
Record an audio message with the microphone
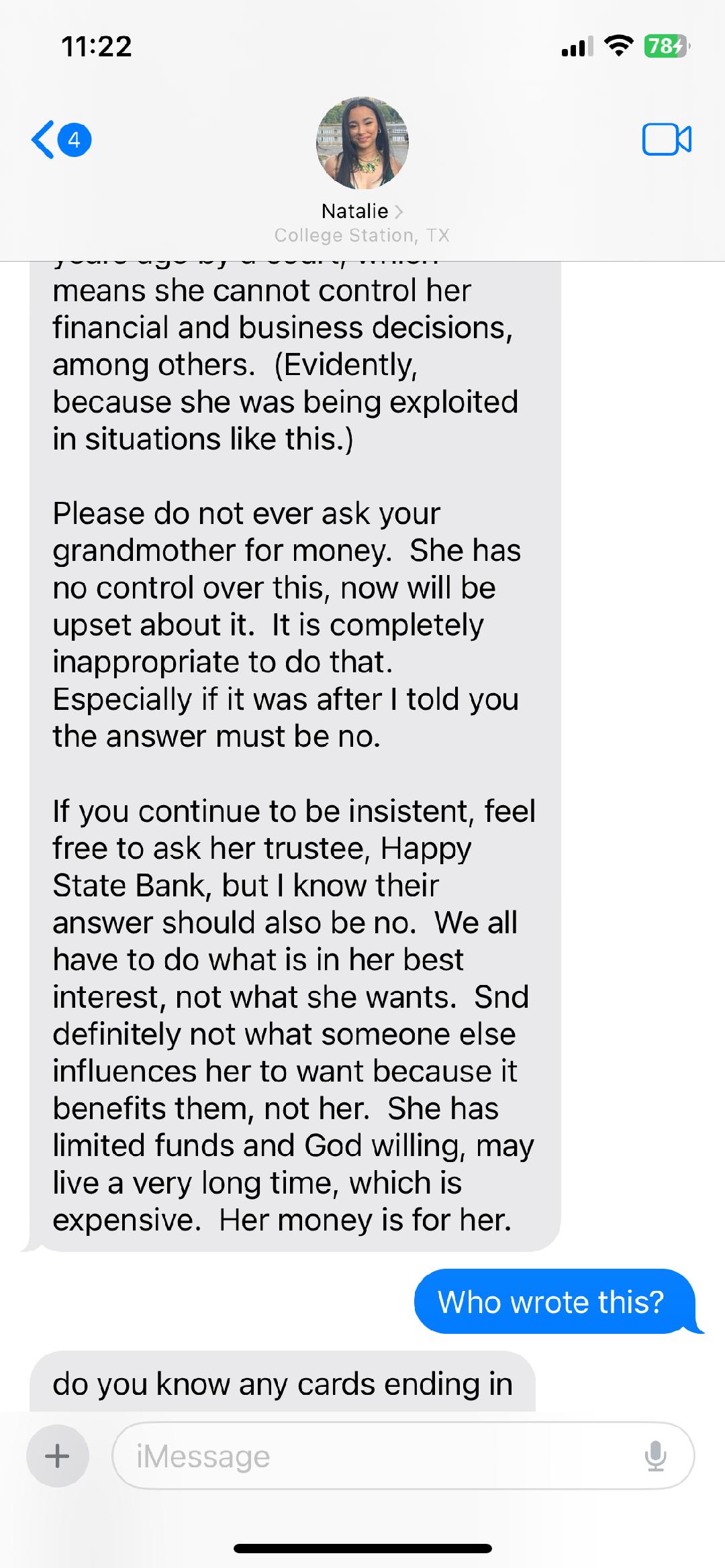coord(655,1456)
